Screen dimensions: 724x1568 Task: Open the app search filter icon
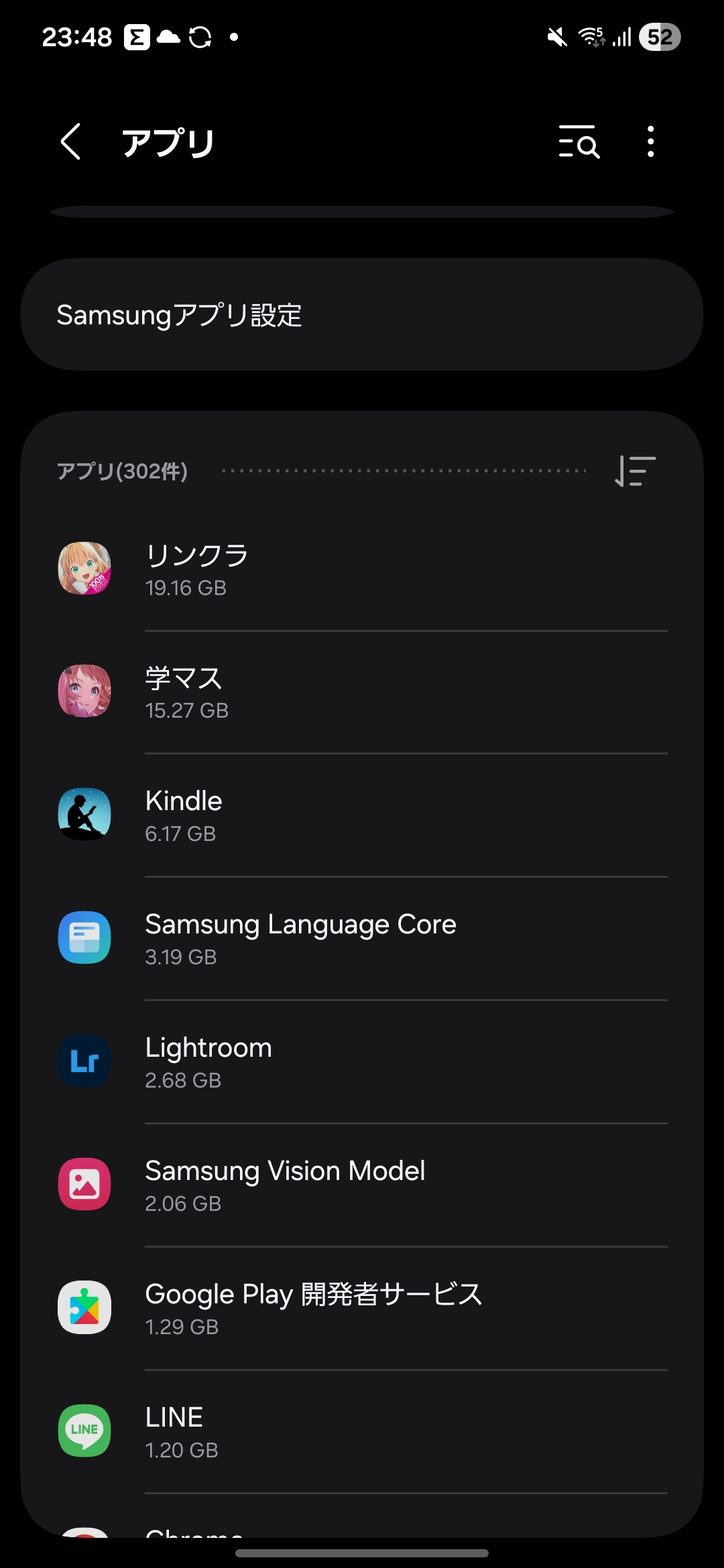(x=579, y=142)
